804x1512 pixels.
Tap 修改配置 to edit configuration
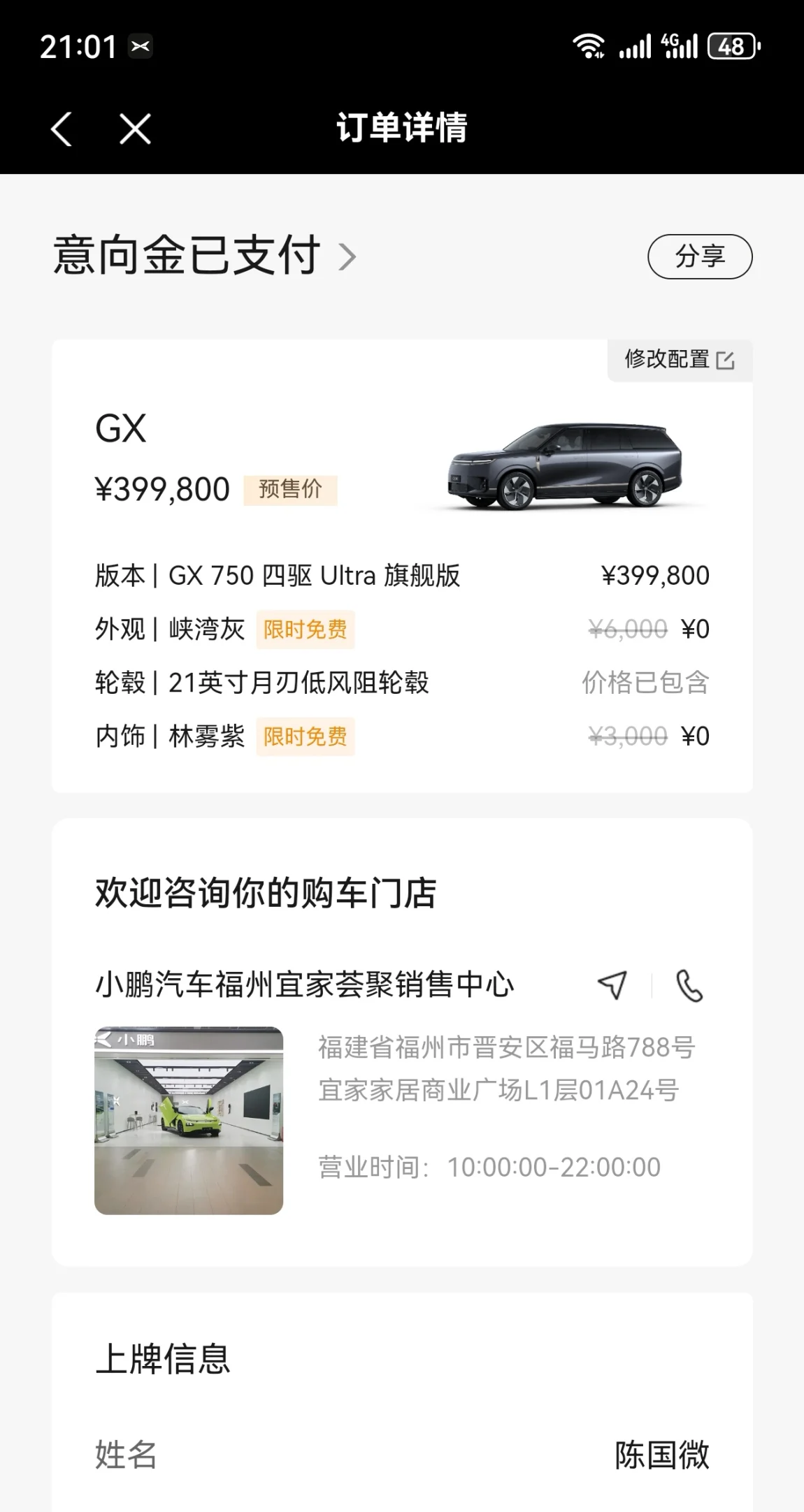pyautogui.click(x=679, y=360)
